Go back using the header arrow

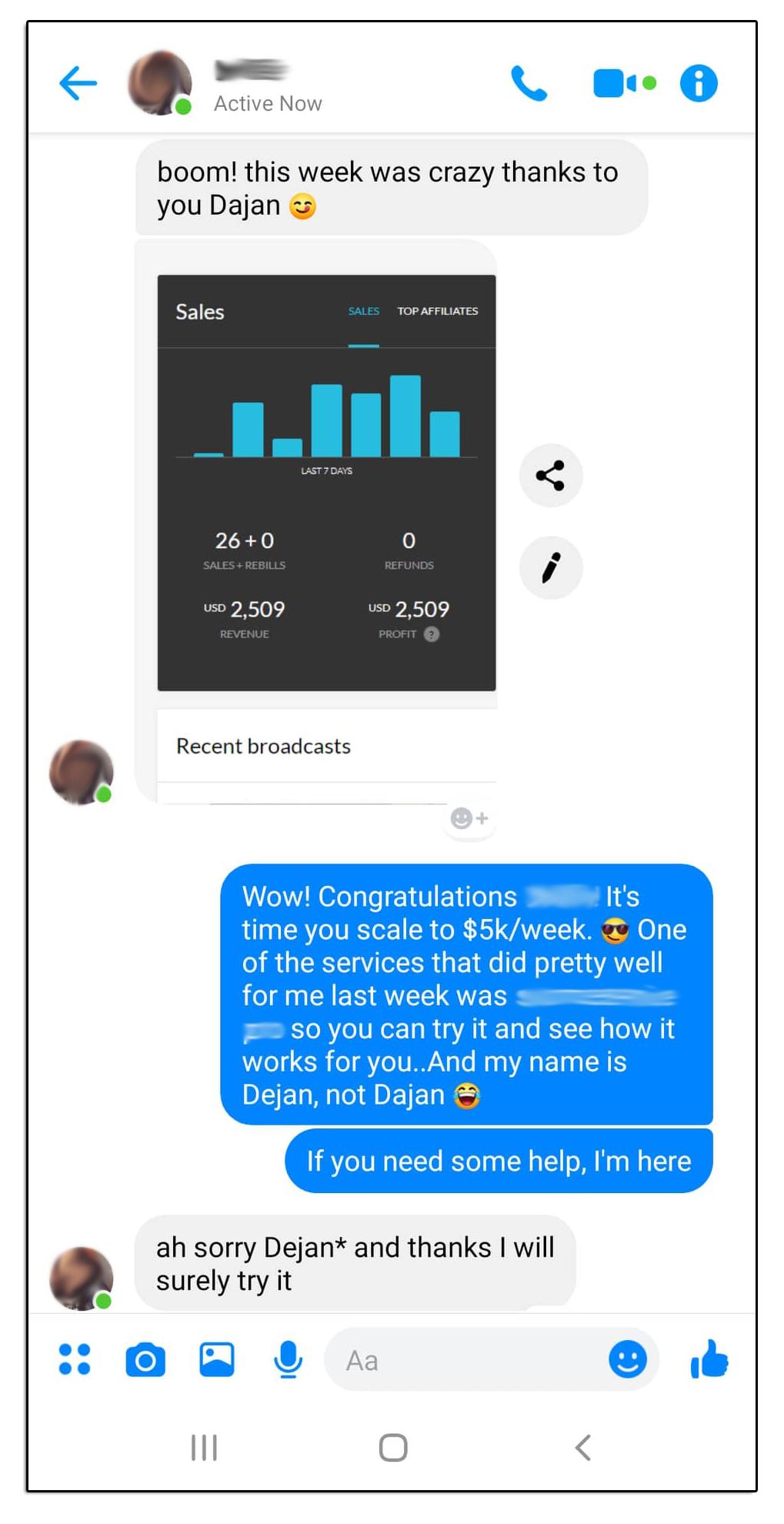[x=78, y=83]
